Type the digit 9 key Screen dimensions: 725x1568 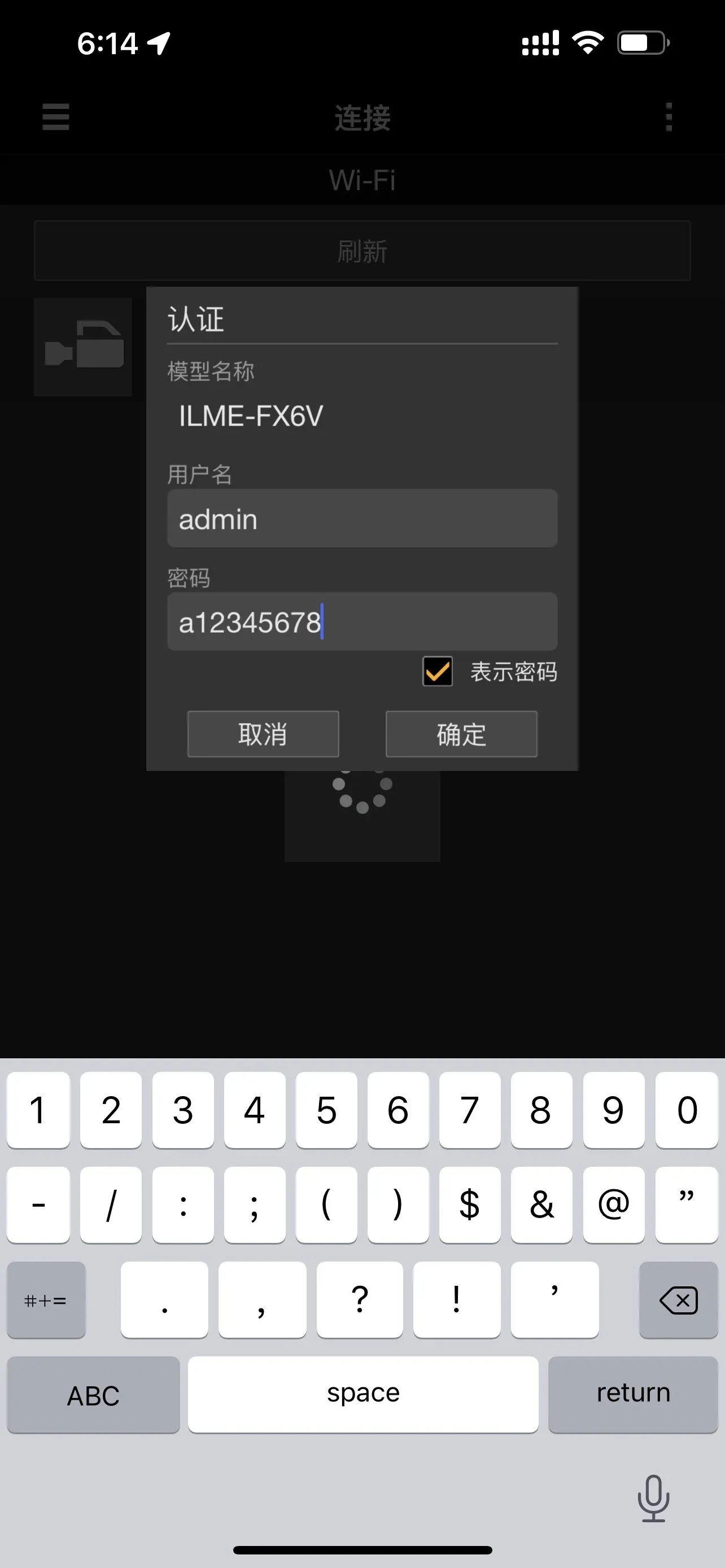tap(613, 1110)
